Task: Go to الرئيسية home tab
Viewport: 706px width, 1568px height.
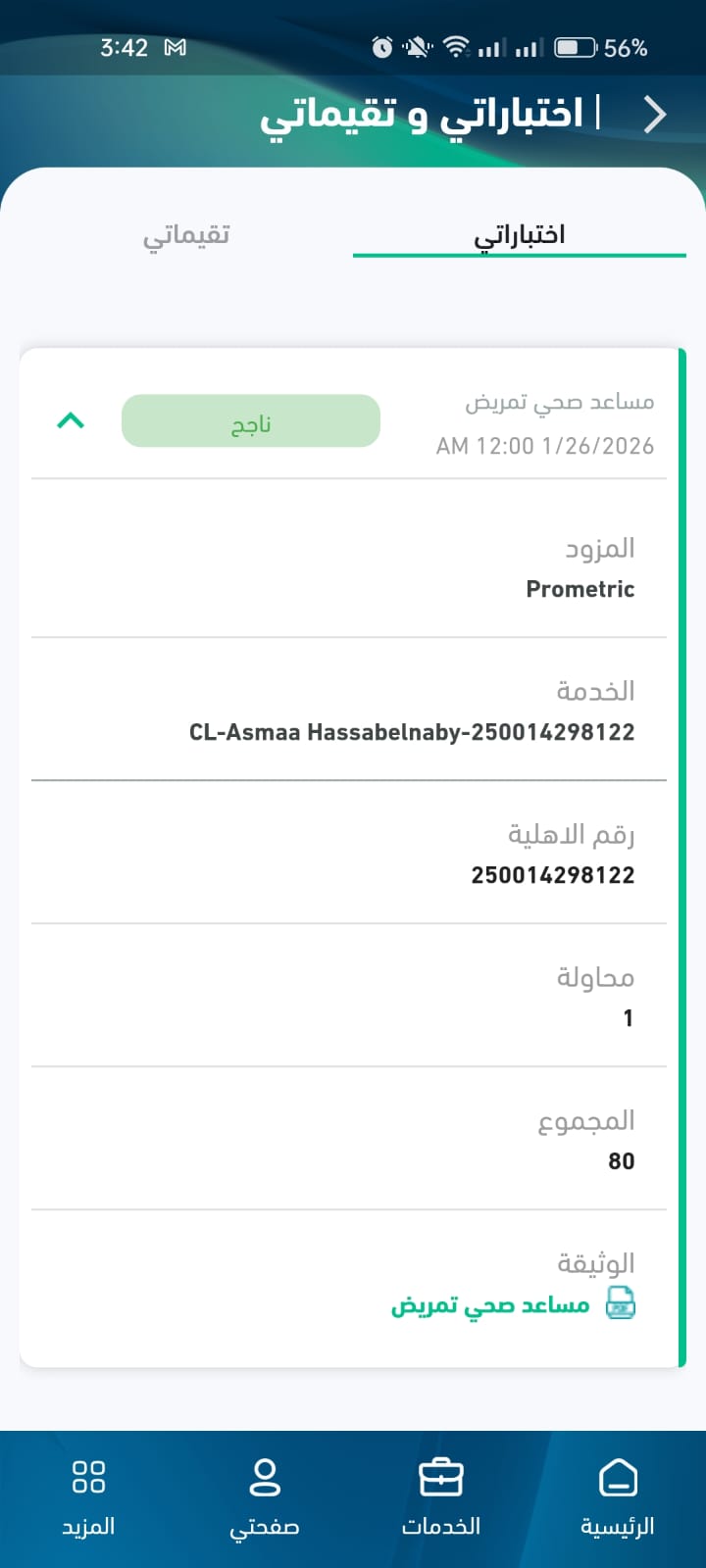Action: coord(617,1497)
